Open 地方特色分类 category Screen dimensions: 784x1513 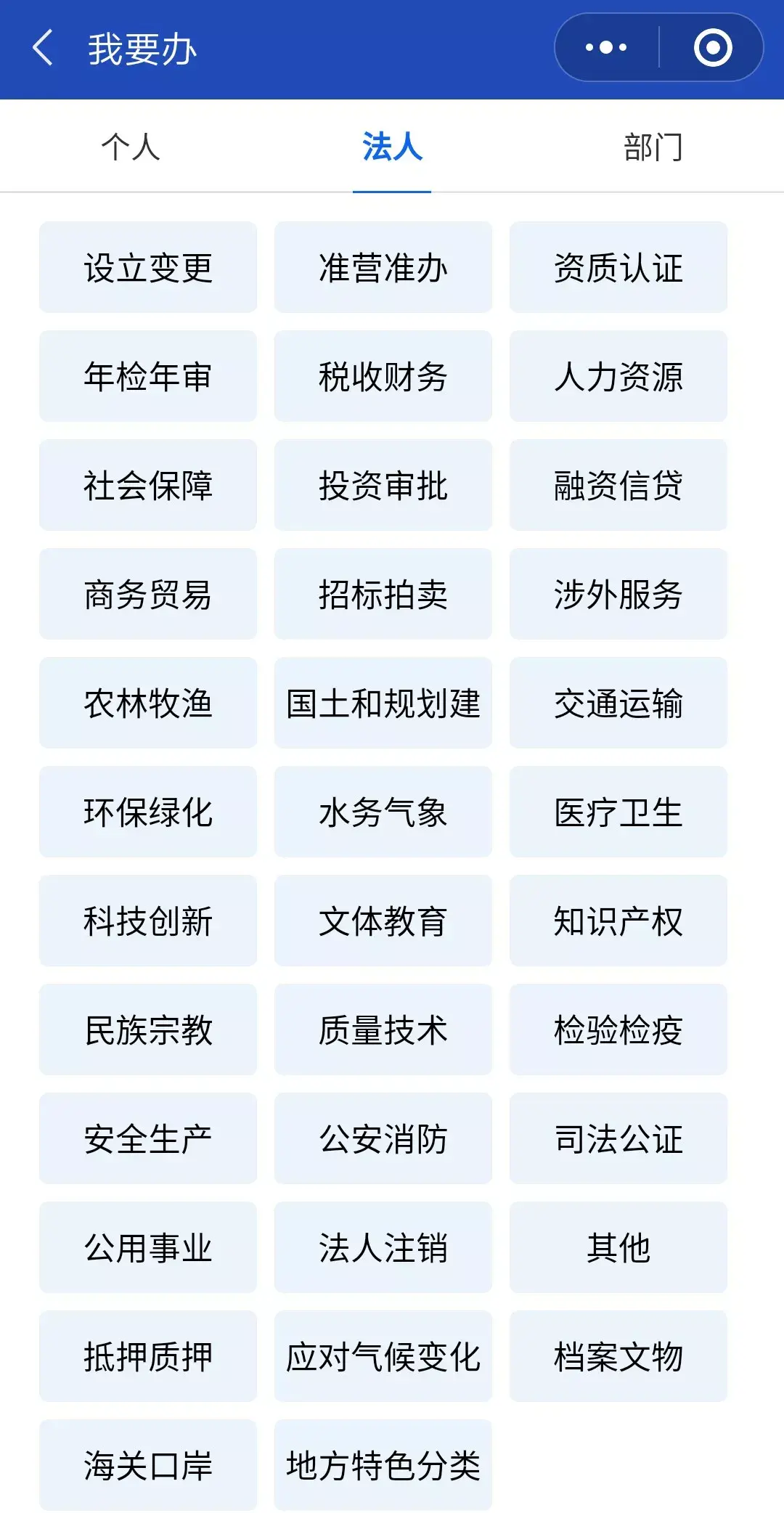[x=383, y=1465]
